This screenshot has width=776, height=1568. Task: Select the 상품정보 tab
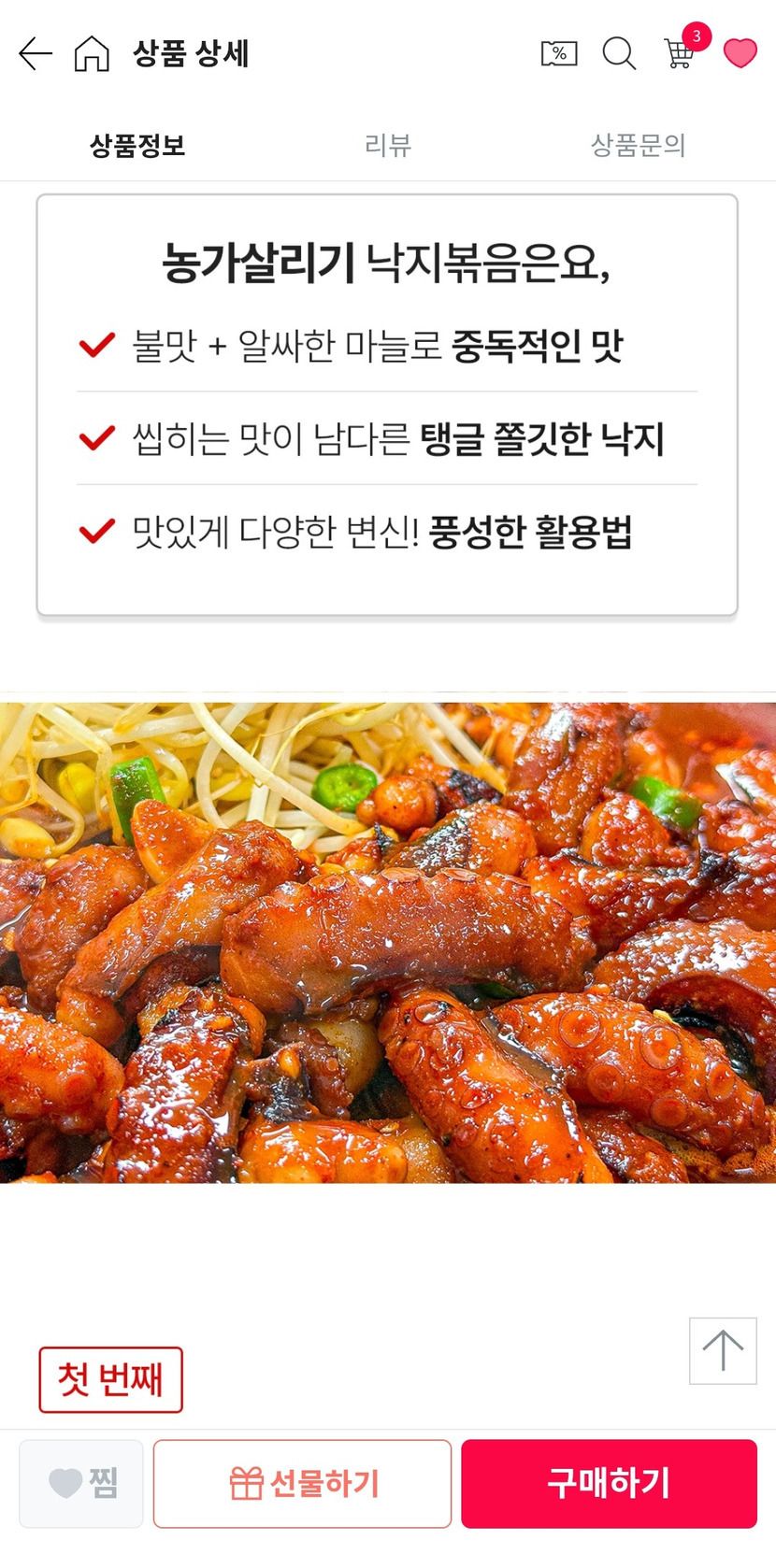[x=137, y=145]
